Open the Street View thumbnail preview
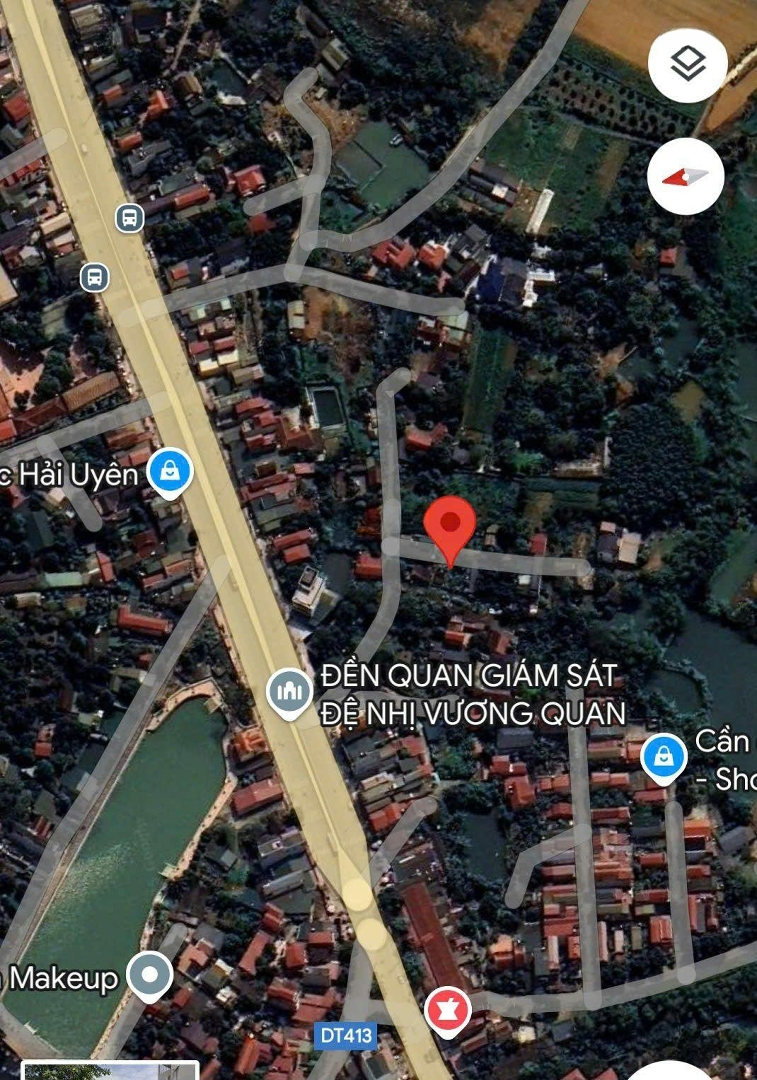757x1080 pixels. click(x=110, y=1071)
